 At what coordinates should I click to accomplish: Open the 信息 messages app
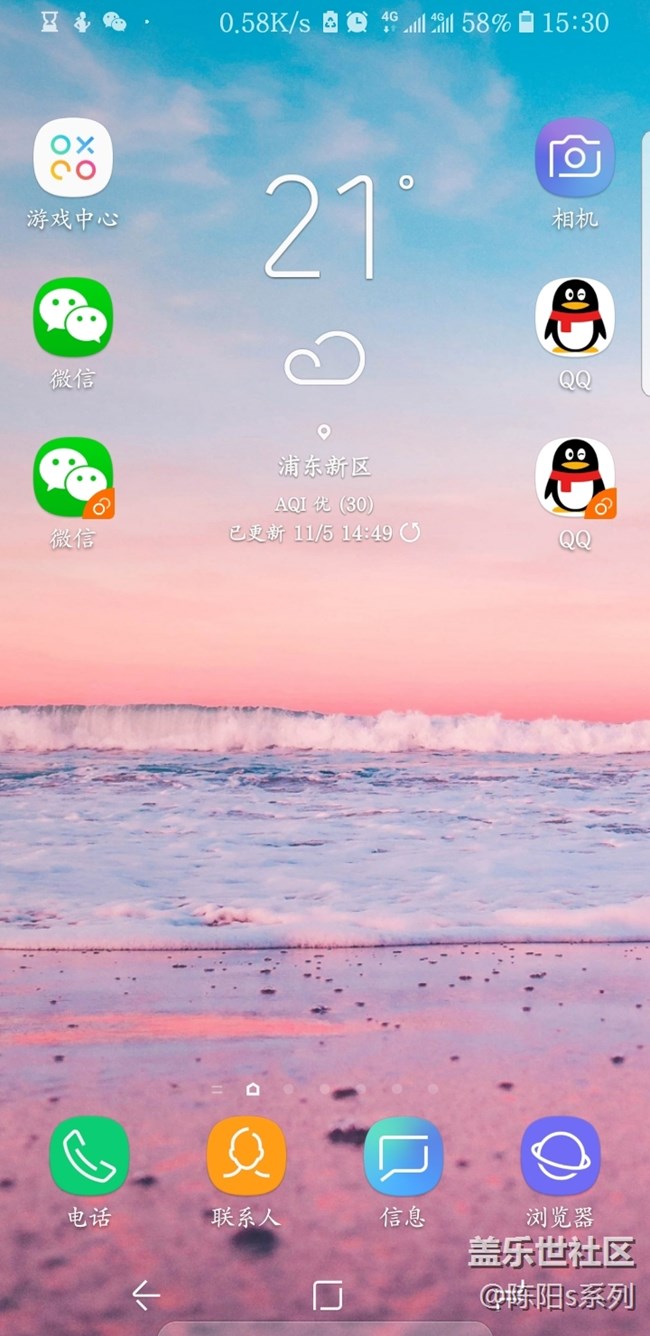pos(403,1157)
